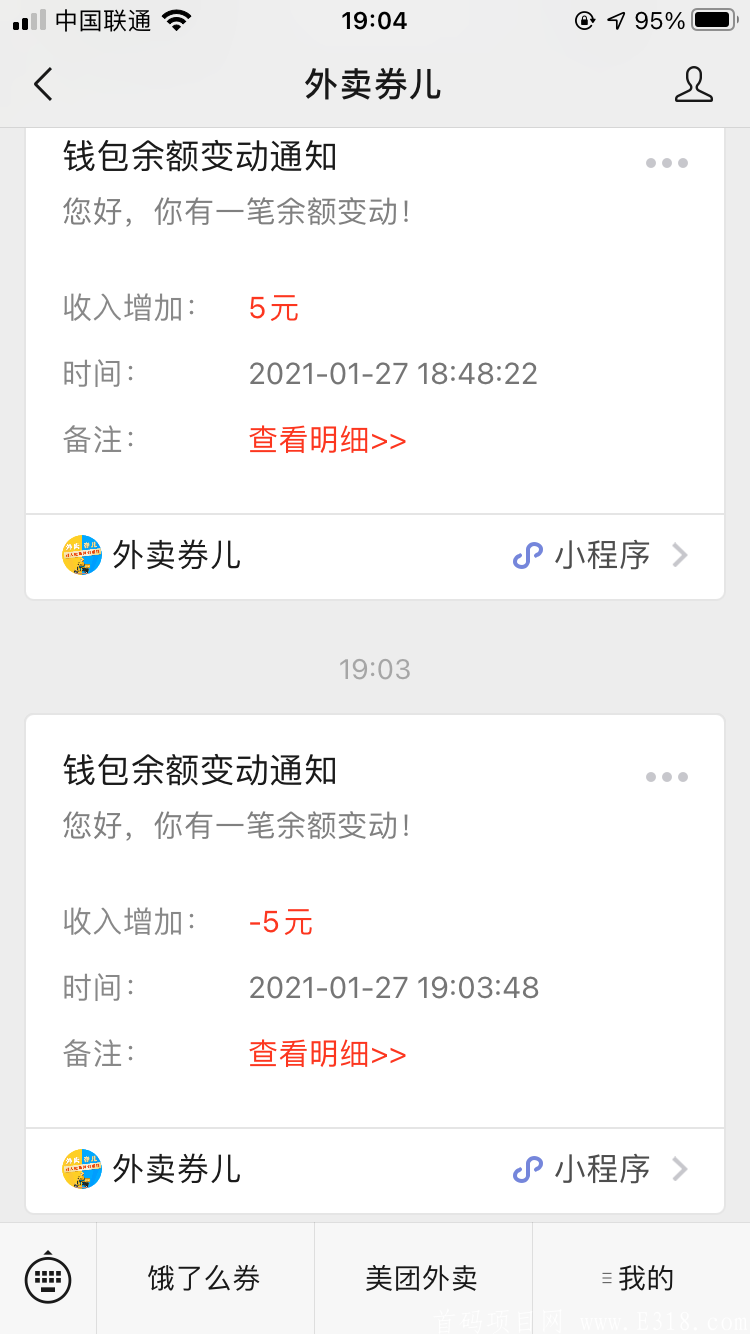Open more options on the 5元 notification
Viewport: 750px width, 1334px height.
click(666, 163)
